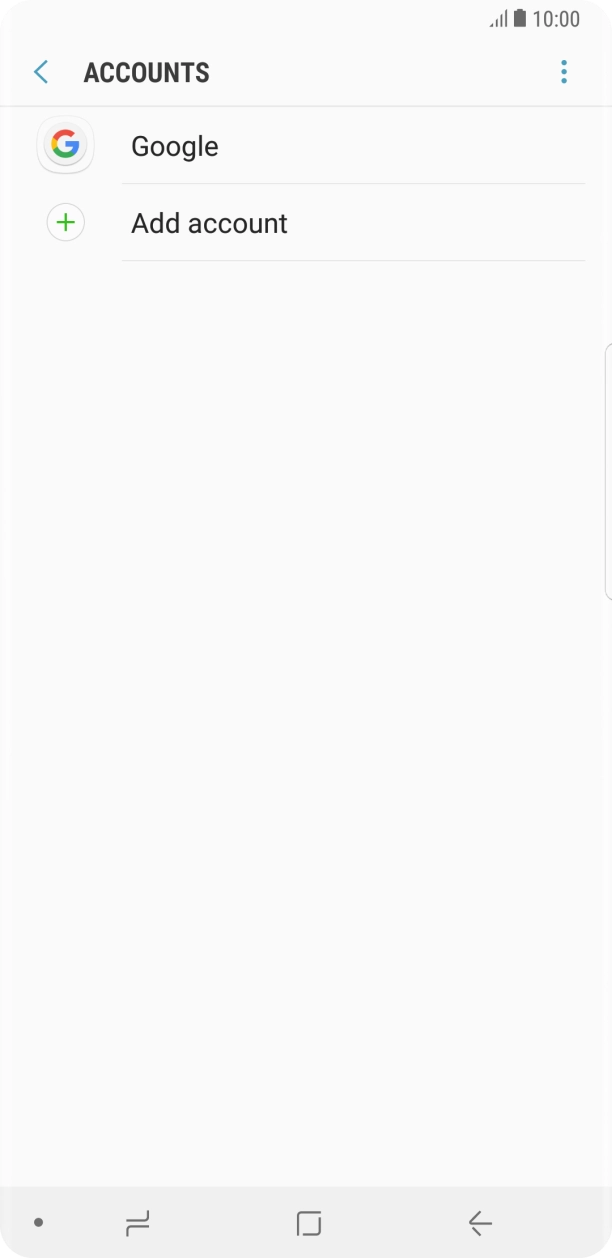
Task: Go to the home screen
Action: click(x=309, y=1222)
